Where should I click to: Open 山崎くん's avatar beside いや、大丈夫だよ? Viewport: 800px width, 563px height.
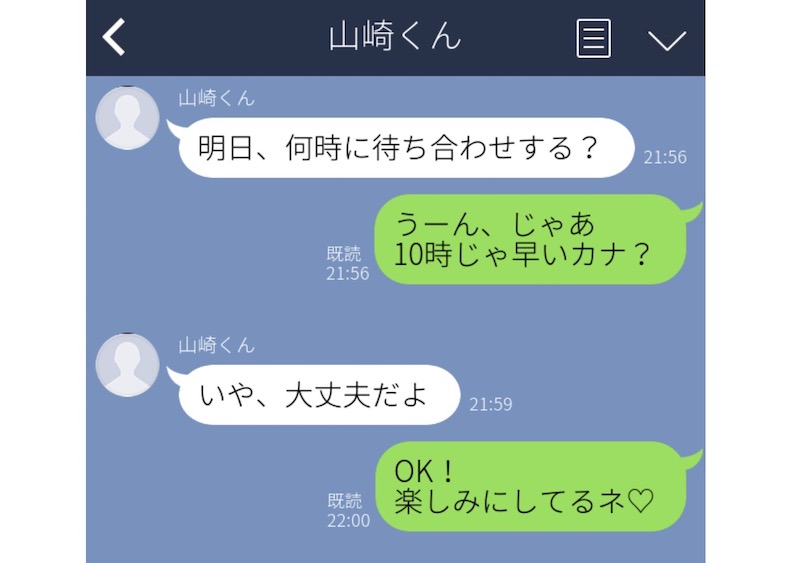[127, 365]
